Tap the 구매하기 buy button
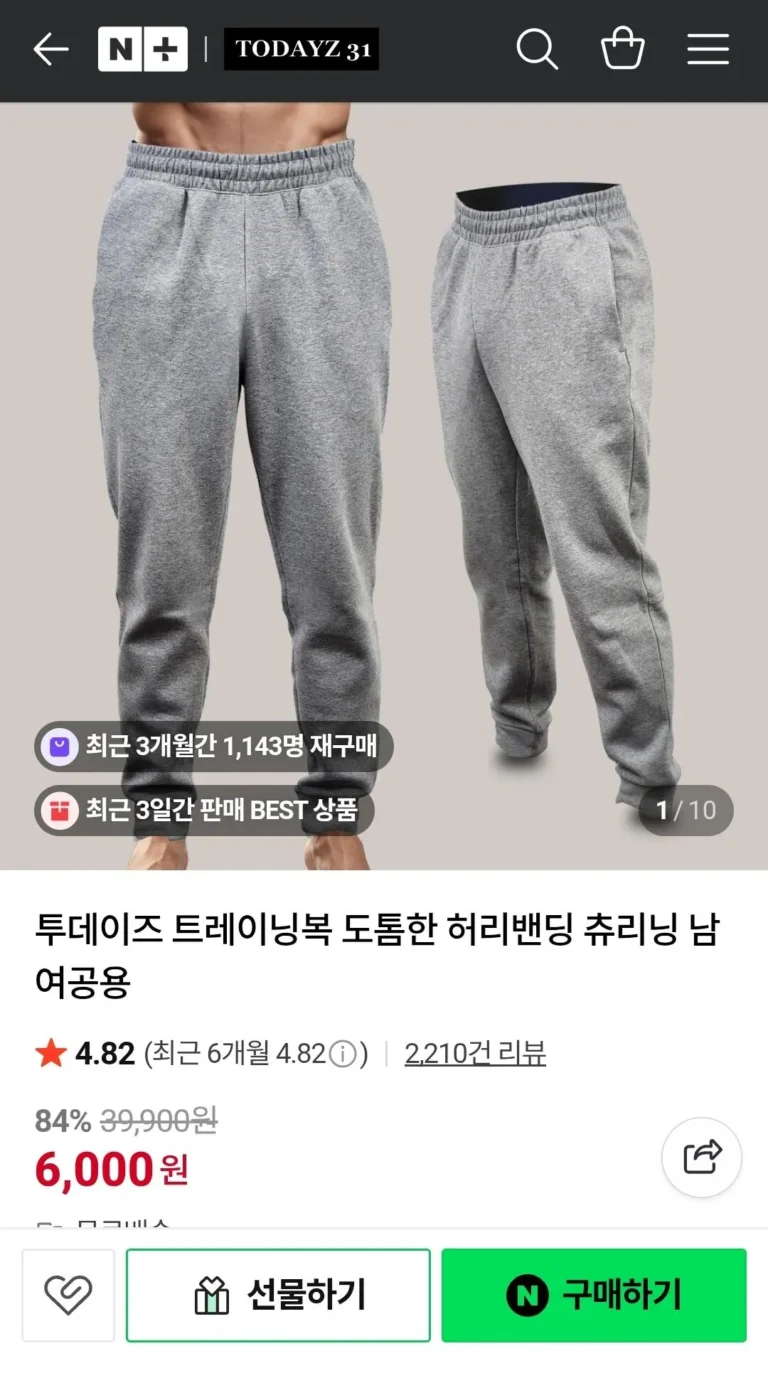Image resolution: width=768 pixels, height=1373 pixels. tap(594, 1295)
